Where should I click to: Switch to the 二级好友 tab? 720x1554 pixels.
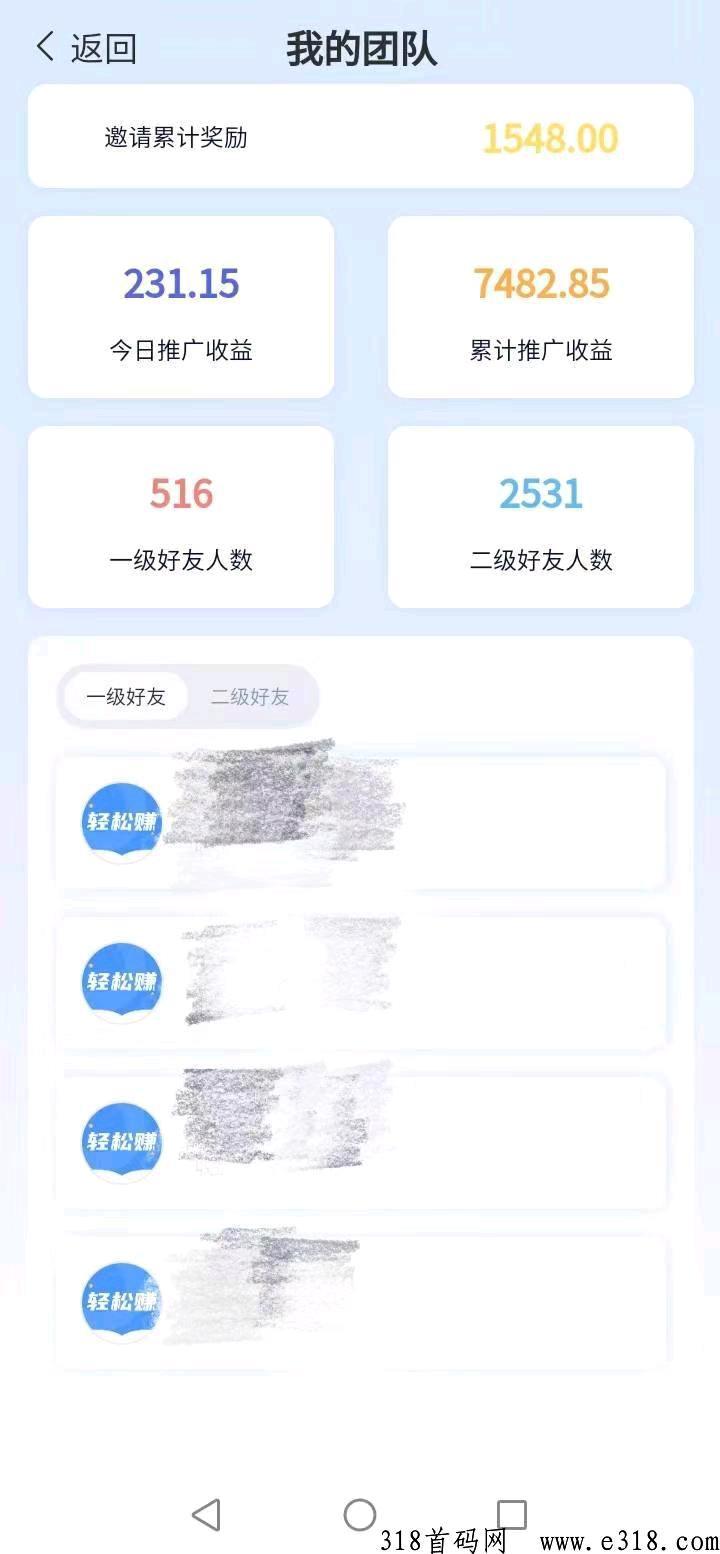250,697
